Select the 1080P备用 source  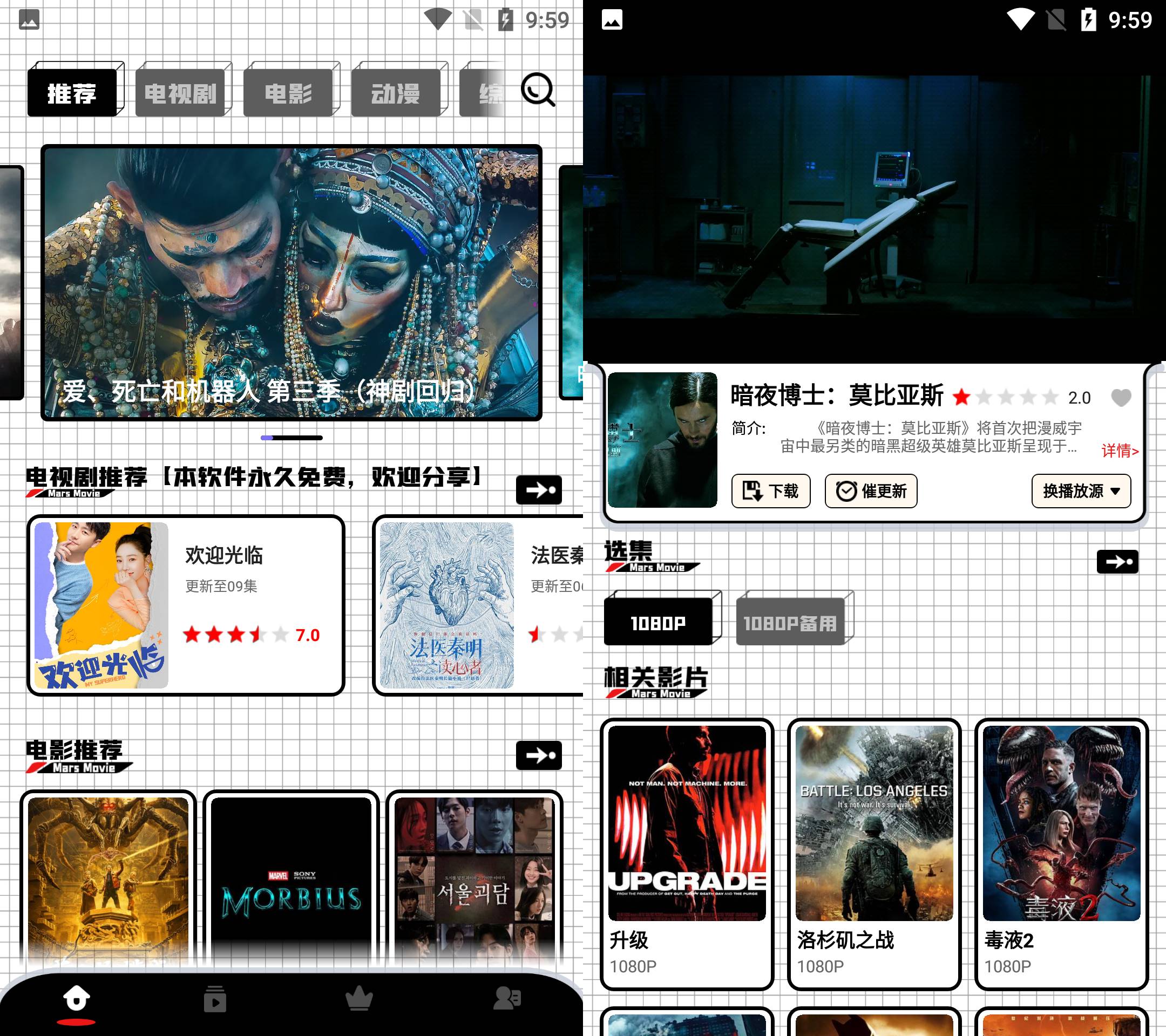(x=790, y=623)
